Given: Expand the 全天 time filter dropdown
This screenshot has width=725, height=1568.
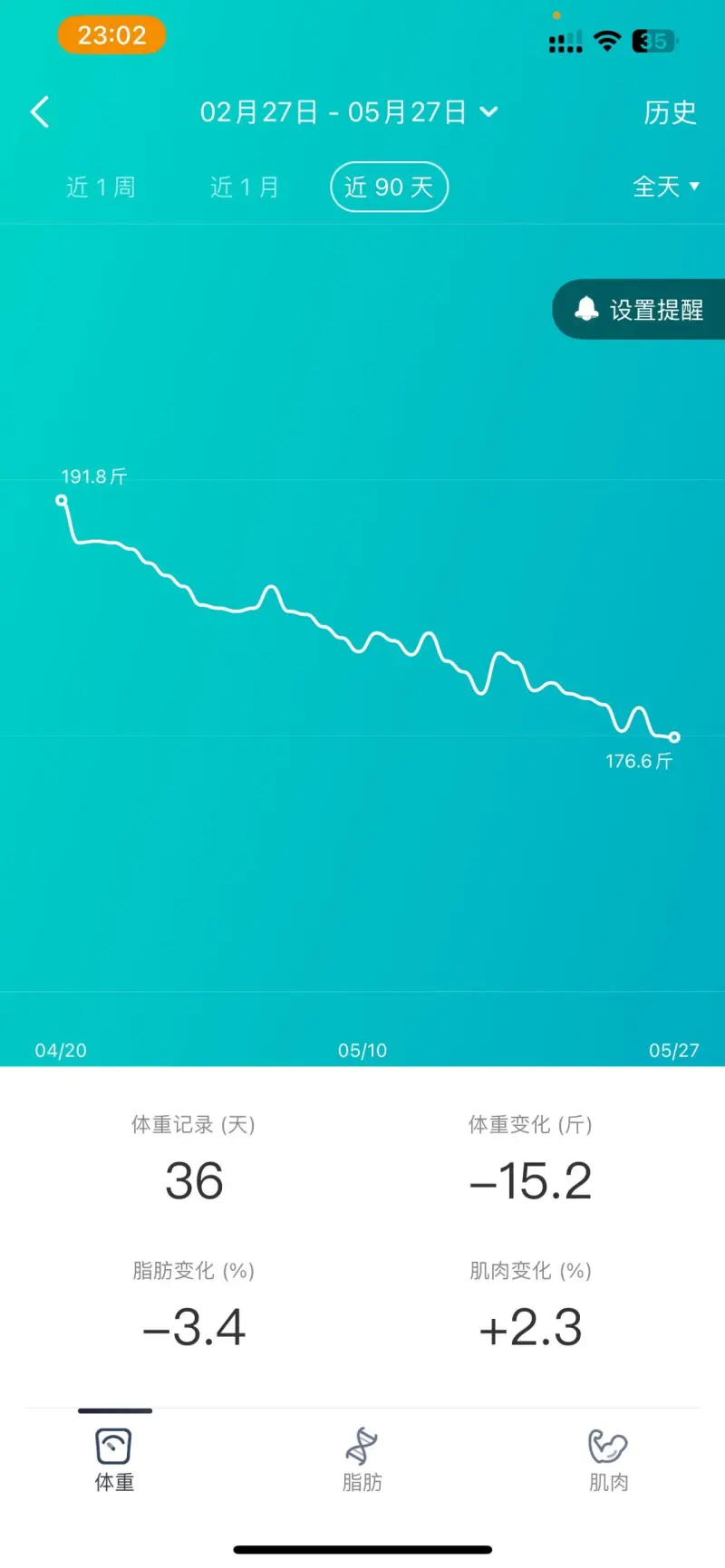Looking at the screenshot, I should coord(666,187).
